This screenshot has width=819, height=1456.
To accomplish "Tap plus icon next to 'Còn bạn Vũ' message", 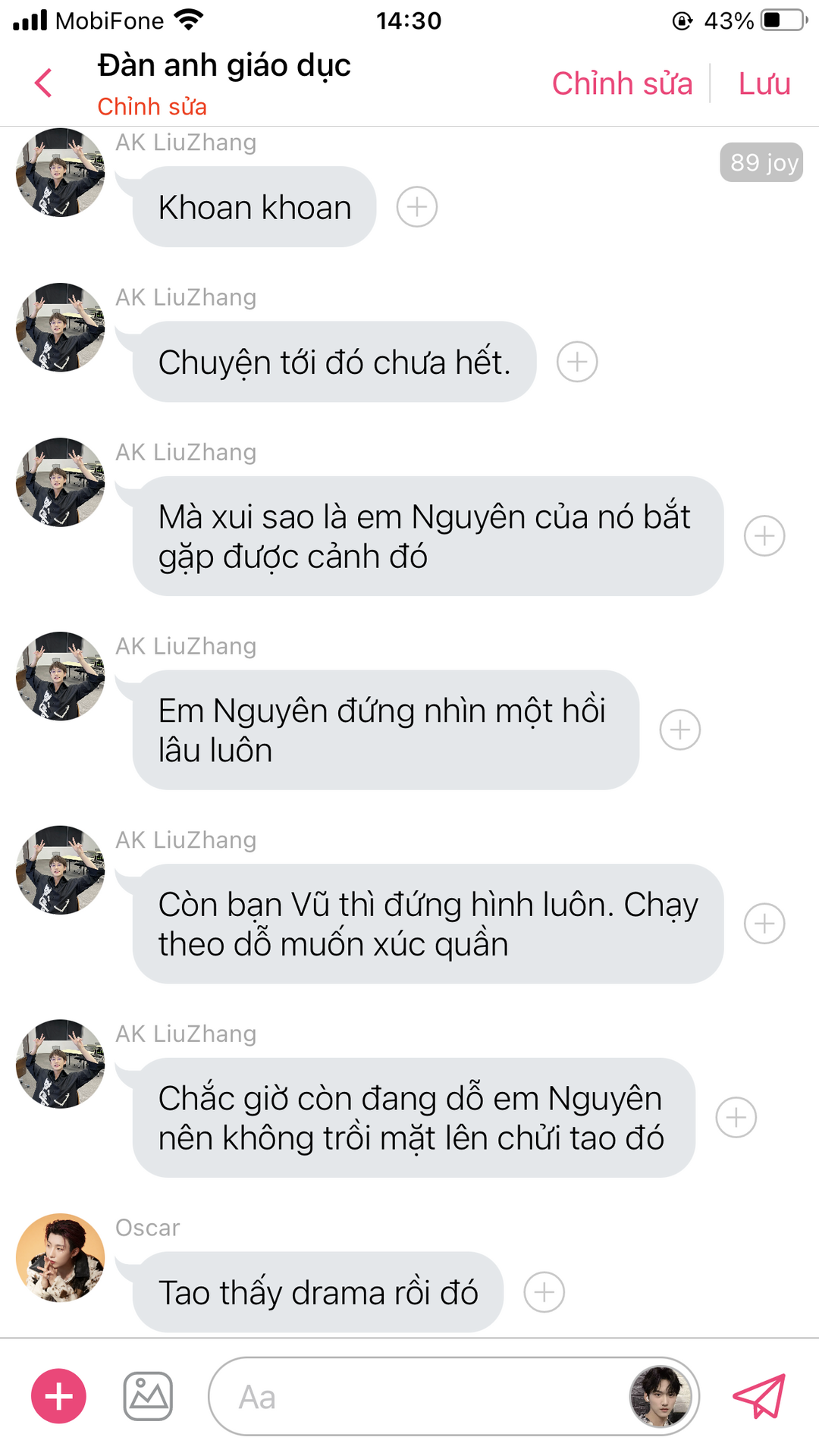I will click(764, 923).
